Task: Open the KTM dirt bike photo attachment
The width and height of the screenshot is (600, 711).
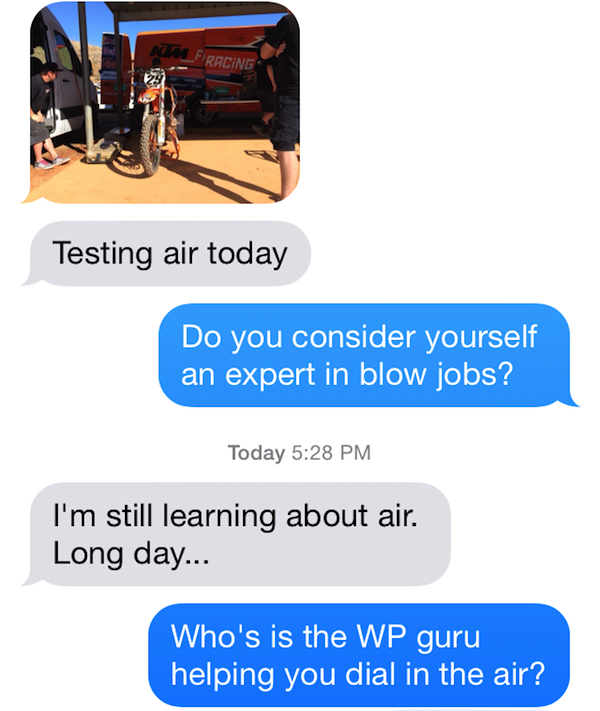Action: pyautogui.click(x=165, y=102)
